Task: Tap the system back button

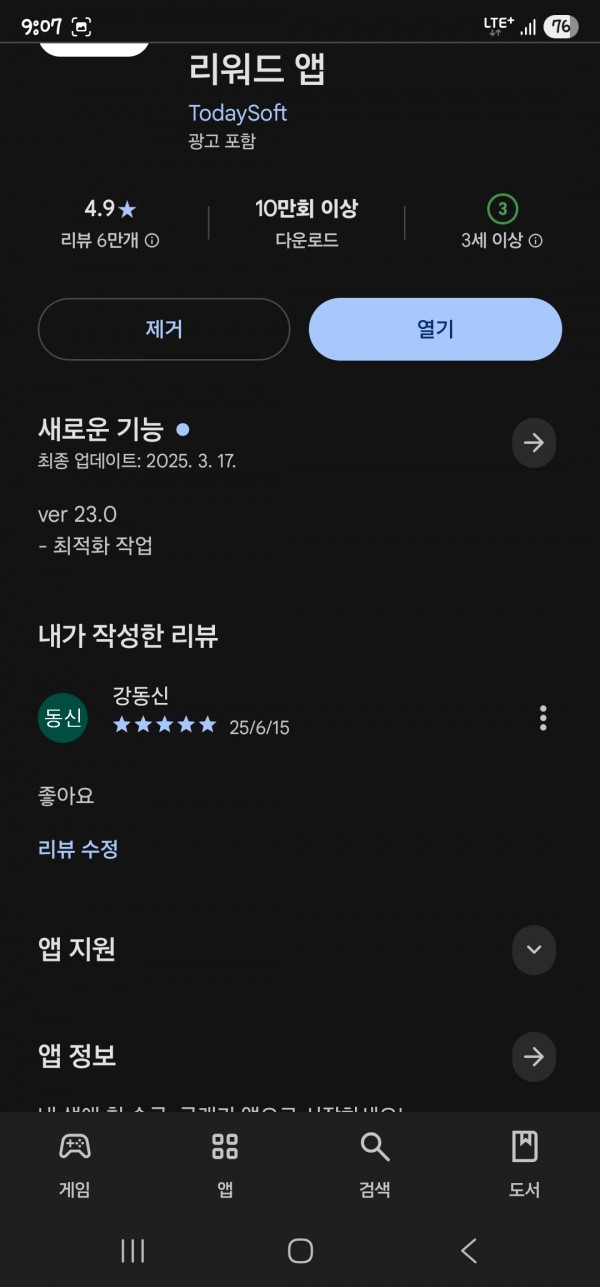Action: click(x=468, y=1250)
